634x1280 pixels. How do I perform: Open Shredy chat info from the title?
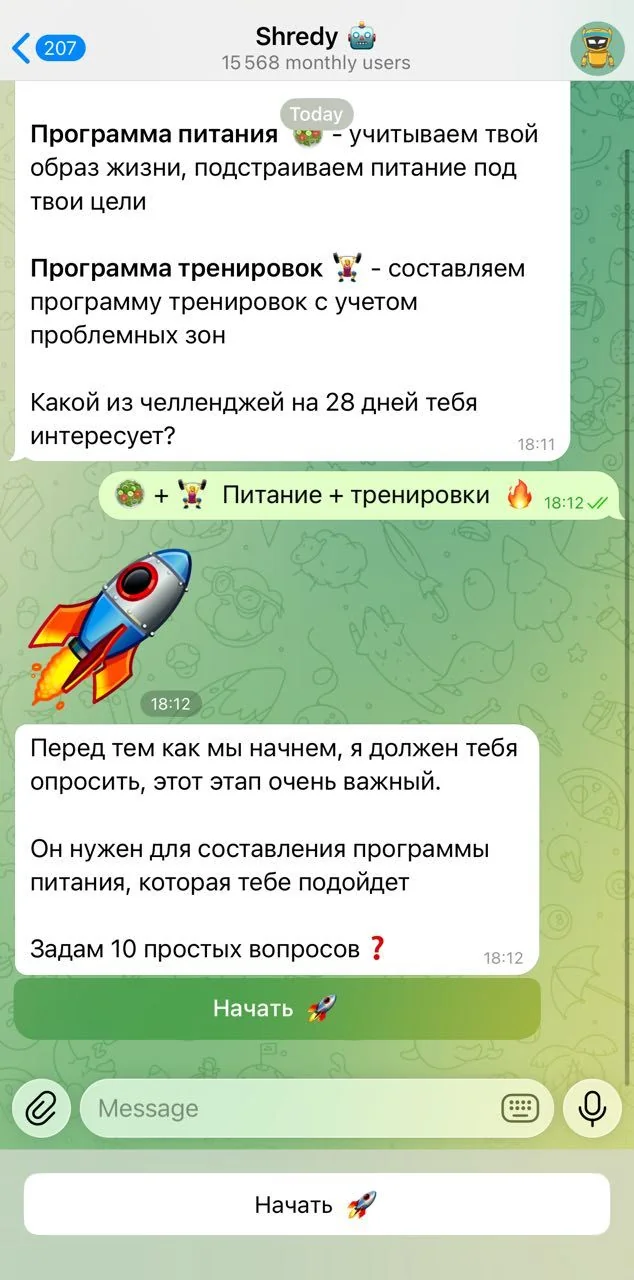[x=316, y=48]
